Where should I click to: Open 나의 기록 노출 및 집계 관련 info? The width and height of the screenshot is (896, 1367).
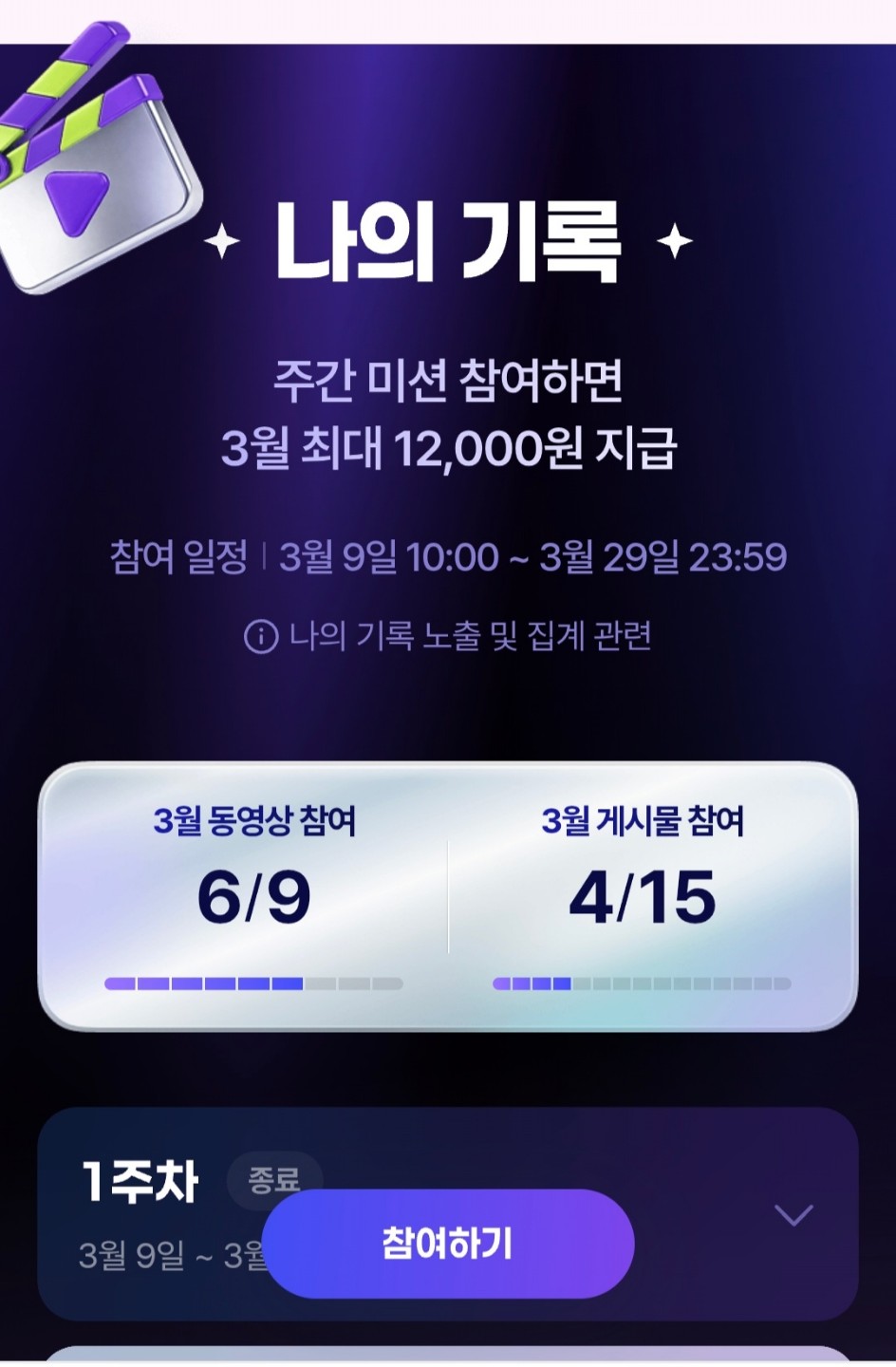tap(447, 636)
